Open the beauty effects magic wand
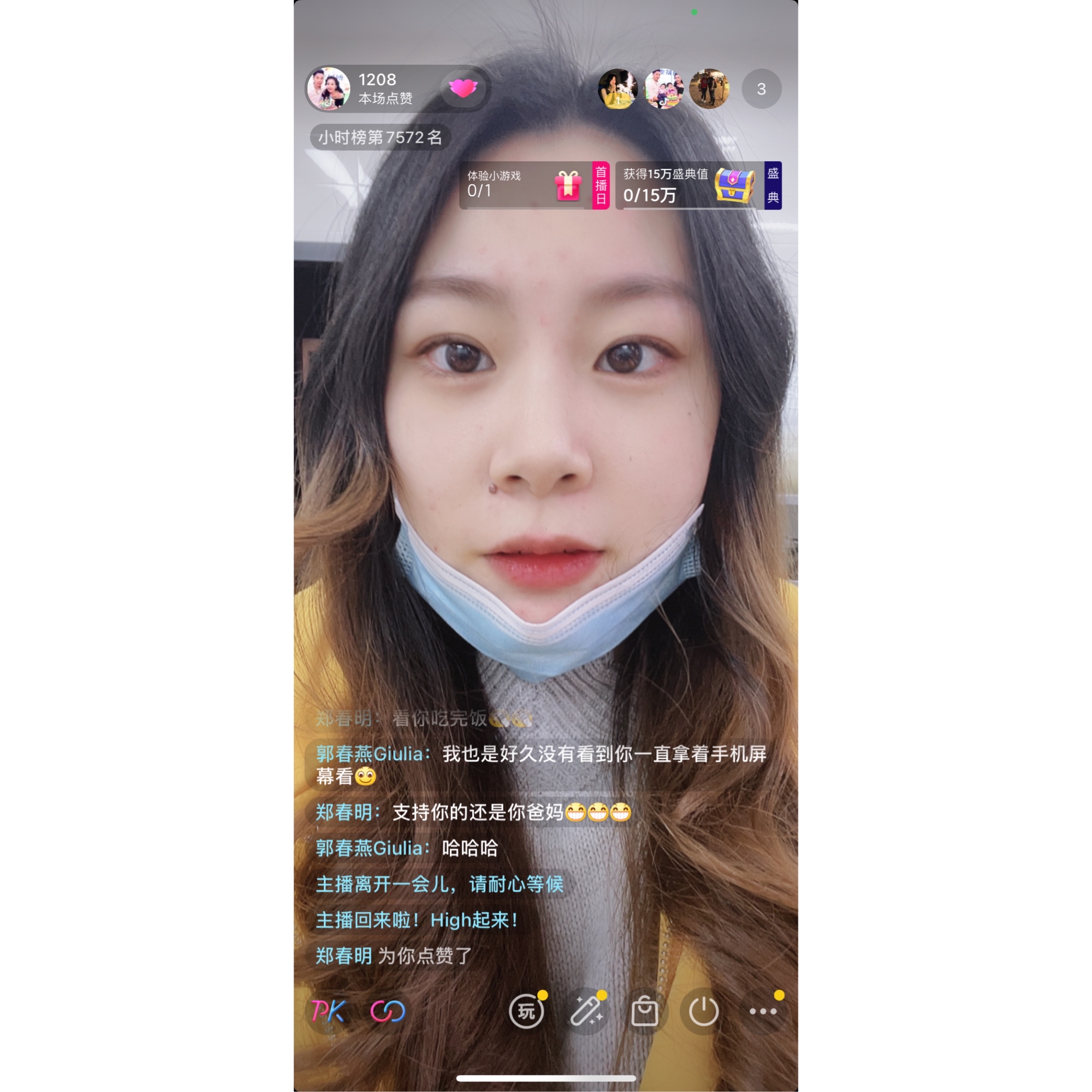This screenshot has height=1092, width=1092. [586, 1011]
